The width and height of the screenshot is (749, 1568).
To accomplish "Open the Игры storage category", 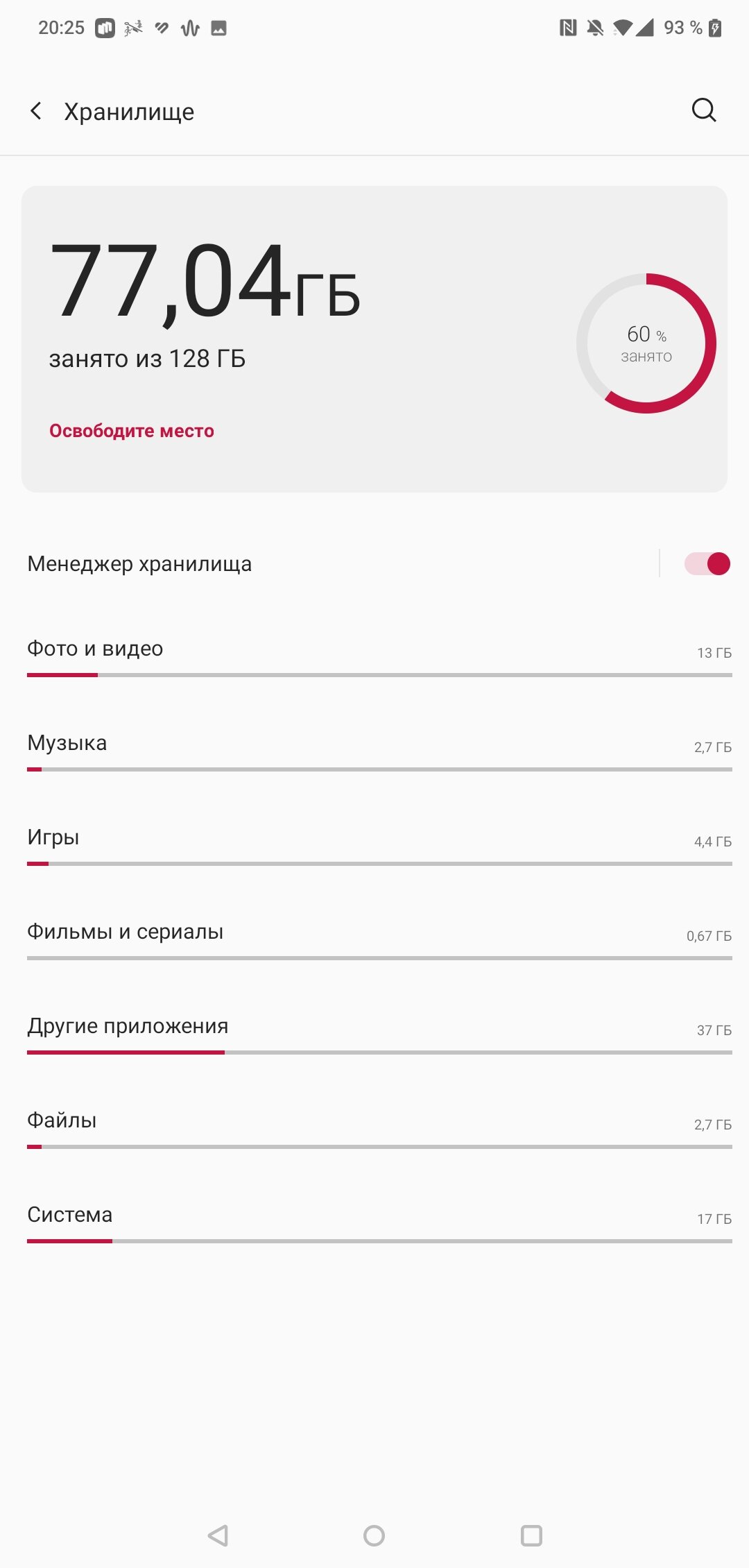I will (374, 841).
